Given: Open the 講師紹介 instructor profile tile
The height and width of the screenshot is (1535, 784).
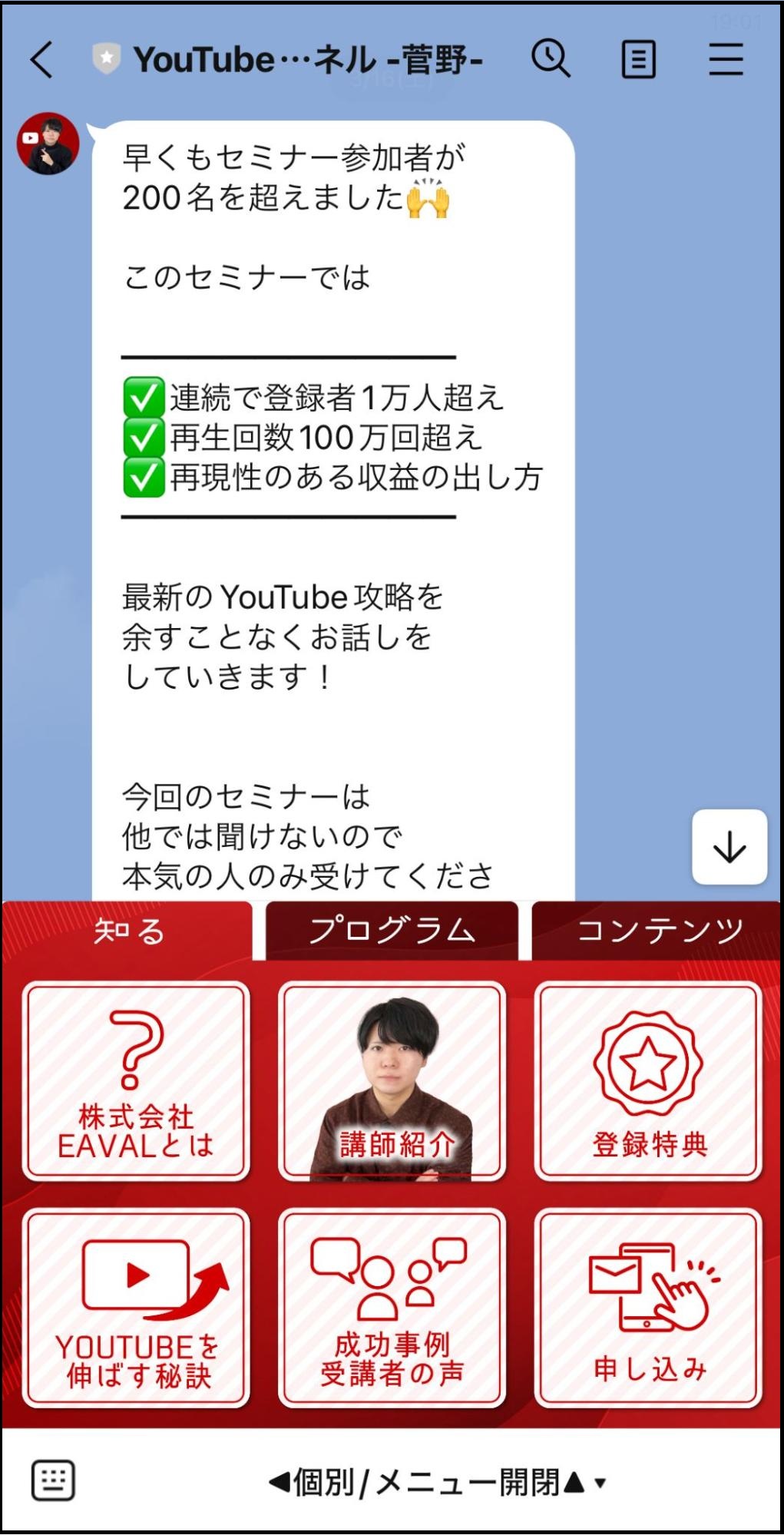Looking at the screenshot, I should [392, 1079].
